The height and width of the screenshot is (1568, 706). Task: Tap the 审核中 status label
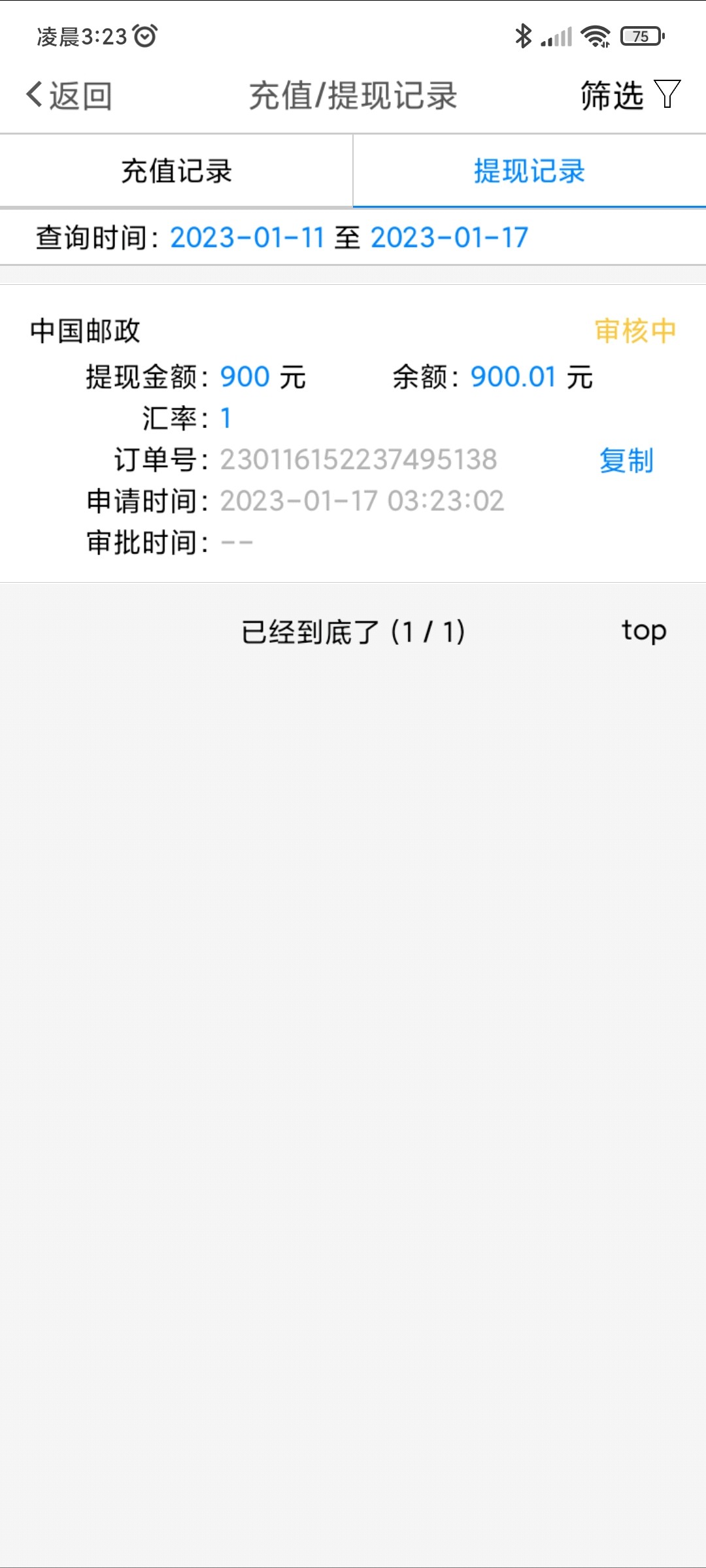click(635, 331)
